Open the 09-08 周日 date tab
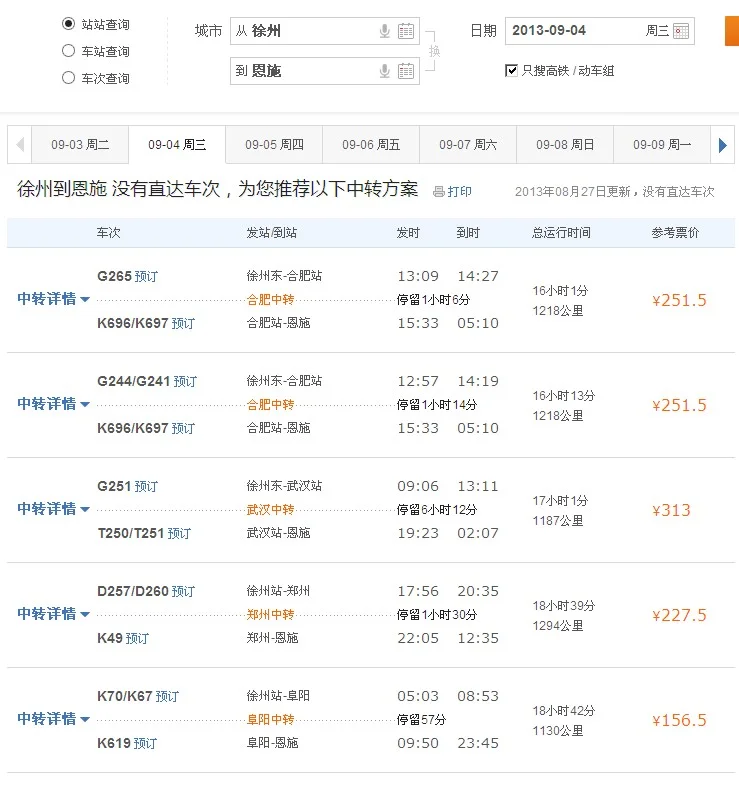 point(564,144)
